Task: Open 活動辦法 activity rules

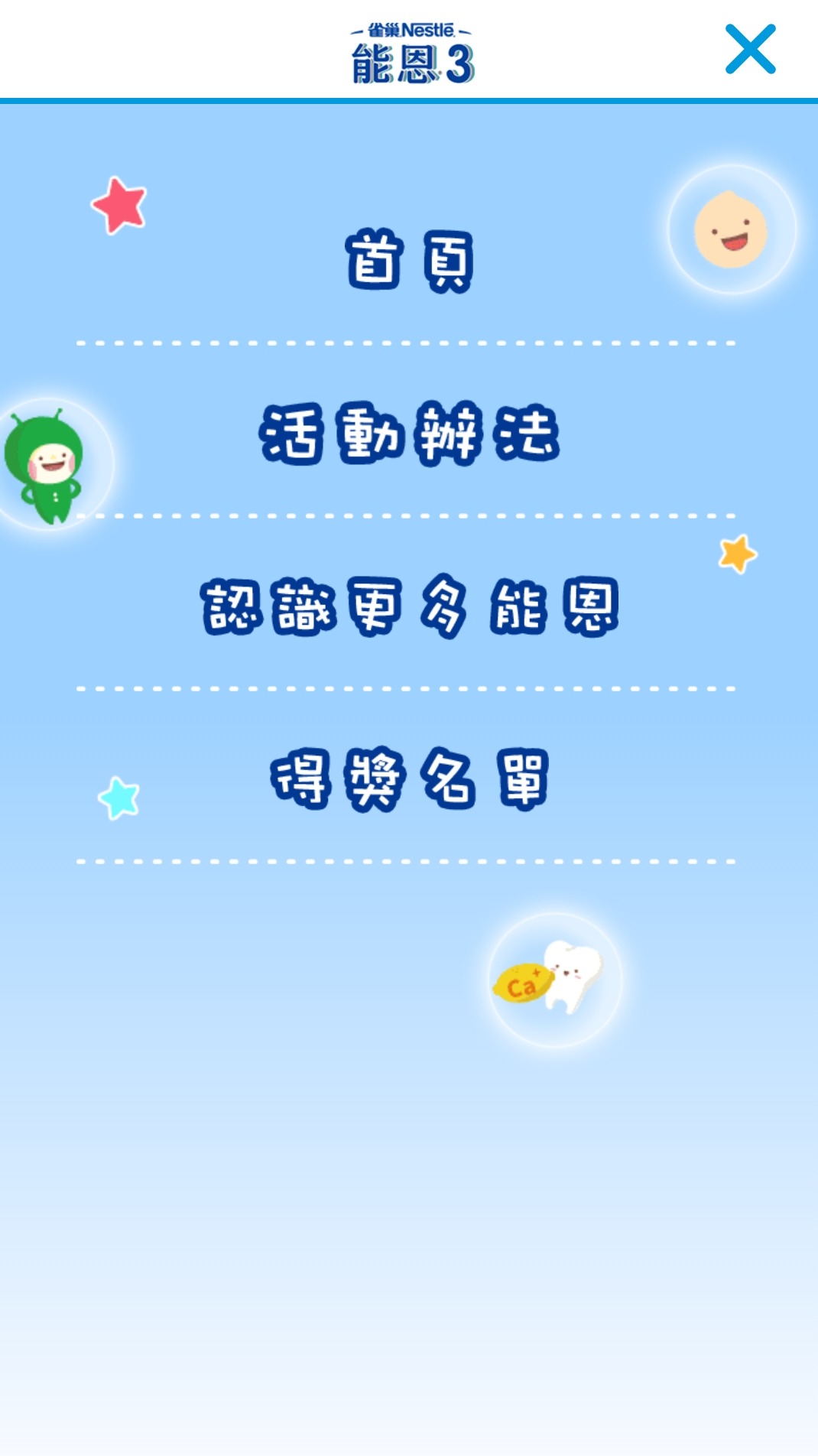Action: [x=409, y=434]
